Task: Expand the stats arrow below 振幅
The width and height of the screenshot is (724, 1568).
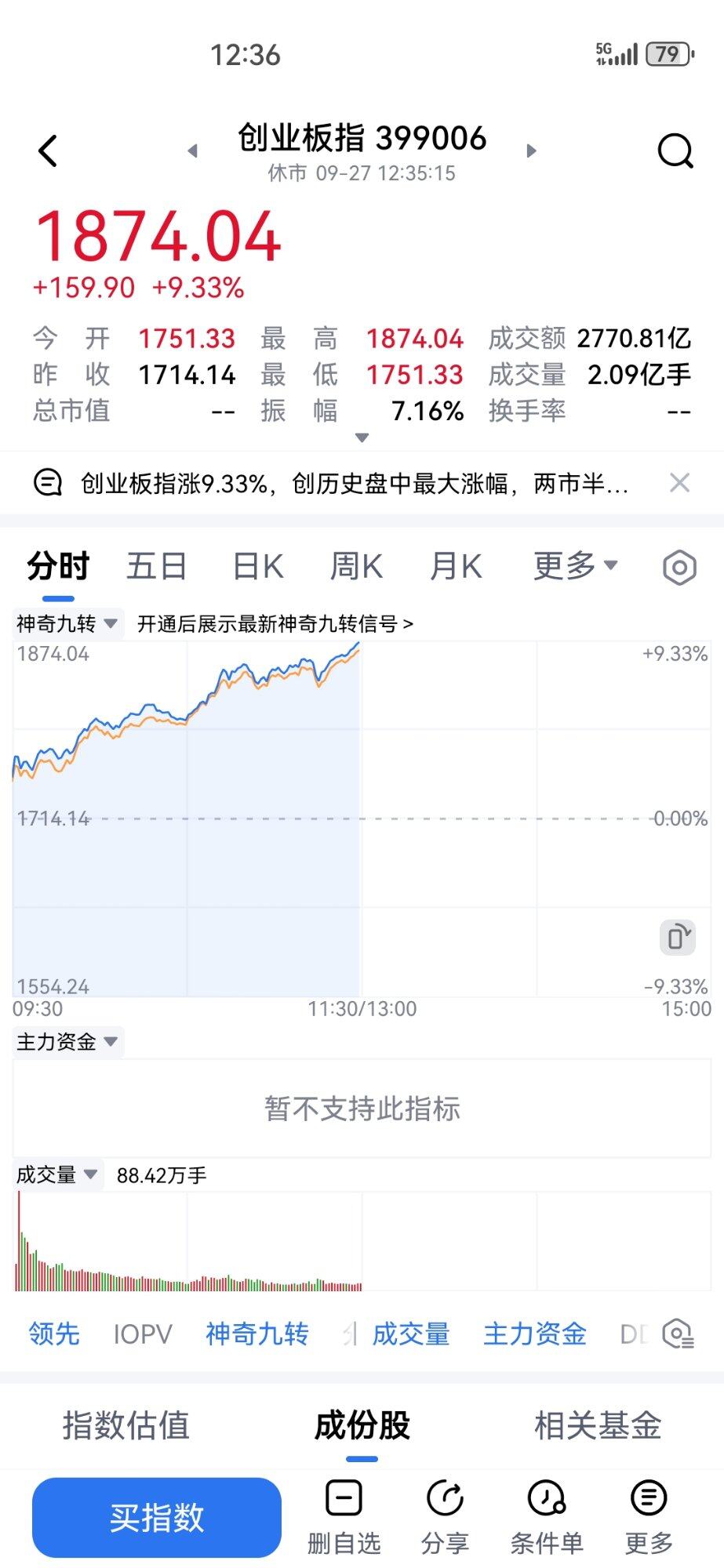Action: [362, 437]
